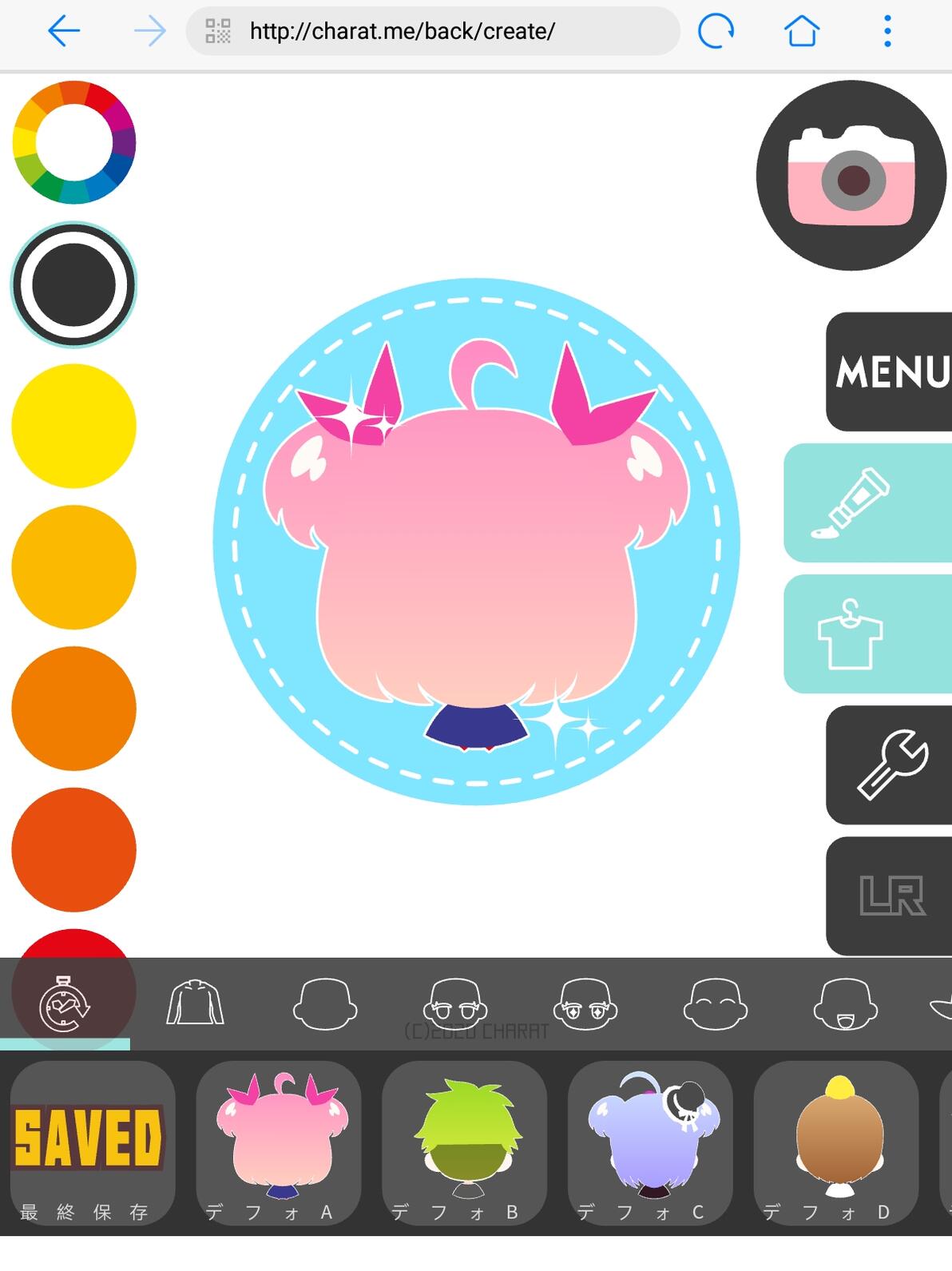
Task: Open the paint tube color tool
Action: point(868,503)
